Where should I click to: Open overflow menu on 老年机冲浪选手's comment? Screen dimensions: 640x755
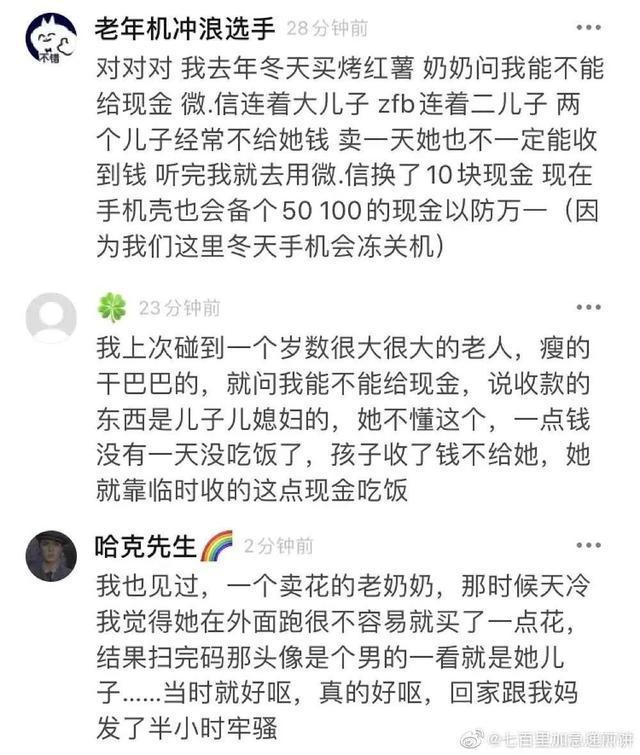pyautogui.click(x=591, y=30)
